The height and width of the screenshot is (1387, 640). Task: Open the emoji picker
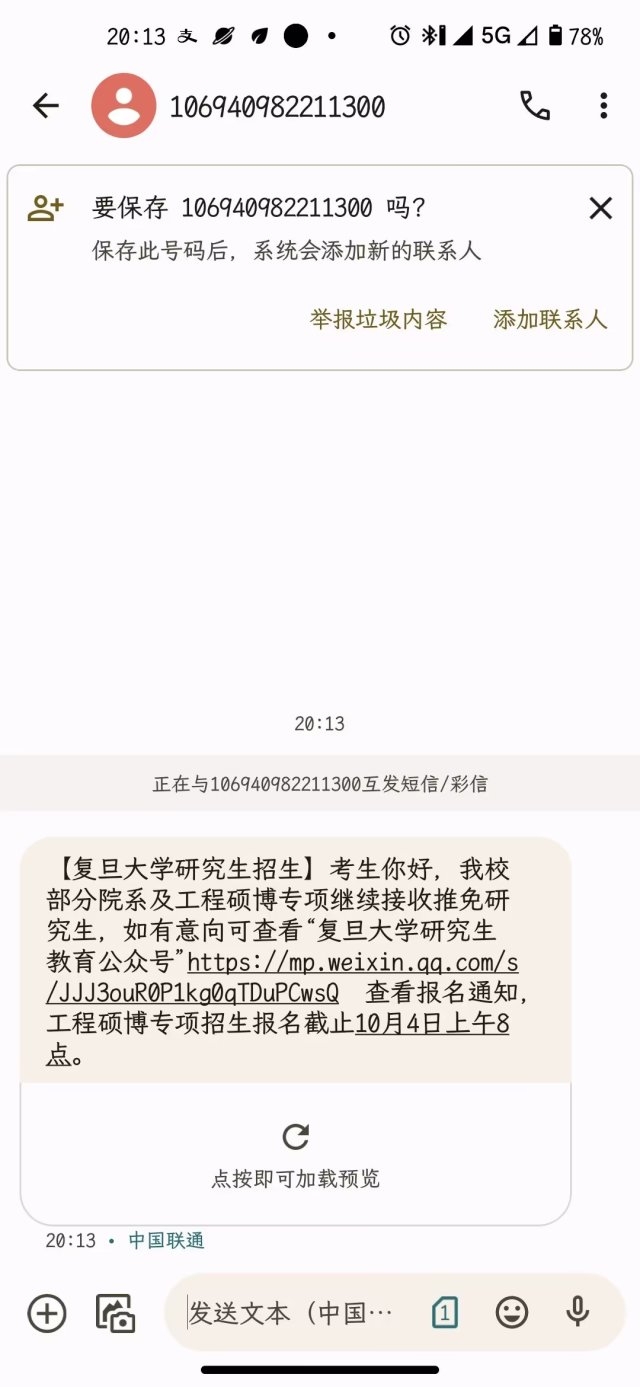pyautogui.click(x=511, y=1312)
